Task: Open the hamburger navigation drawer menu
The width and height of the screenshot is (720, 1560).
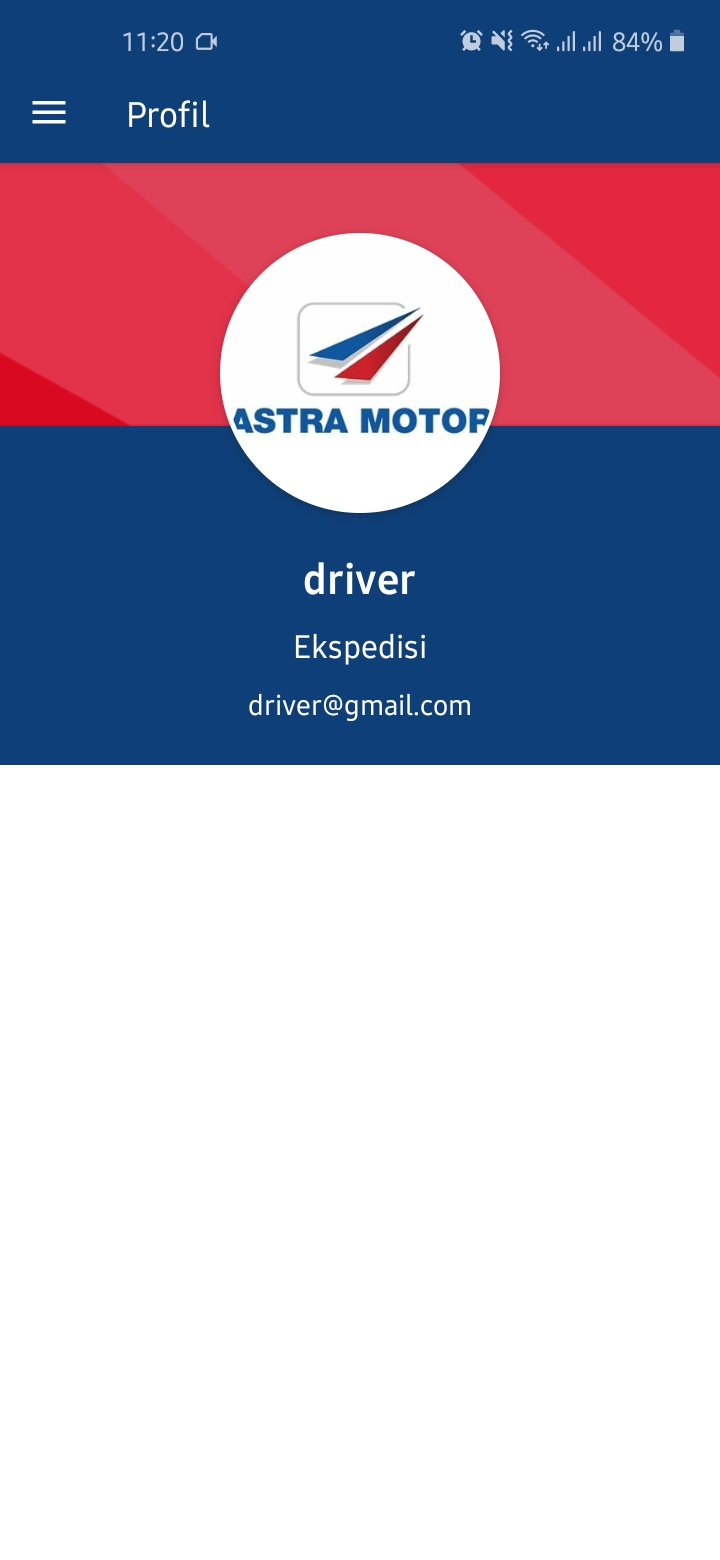Action: tap(49, 114)
